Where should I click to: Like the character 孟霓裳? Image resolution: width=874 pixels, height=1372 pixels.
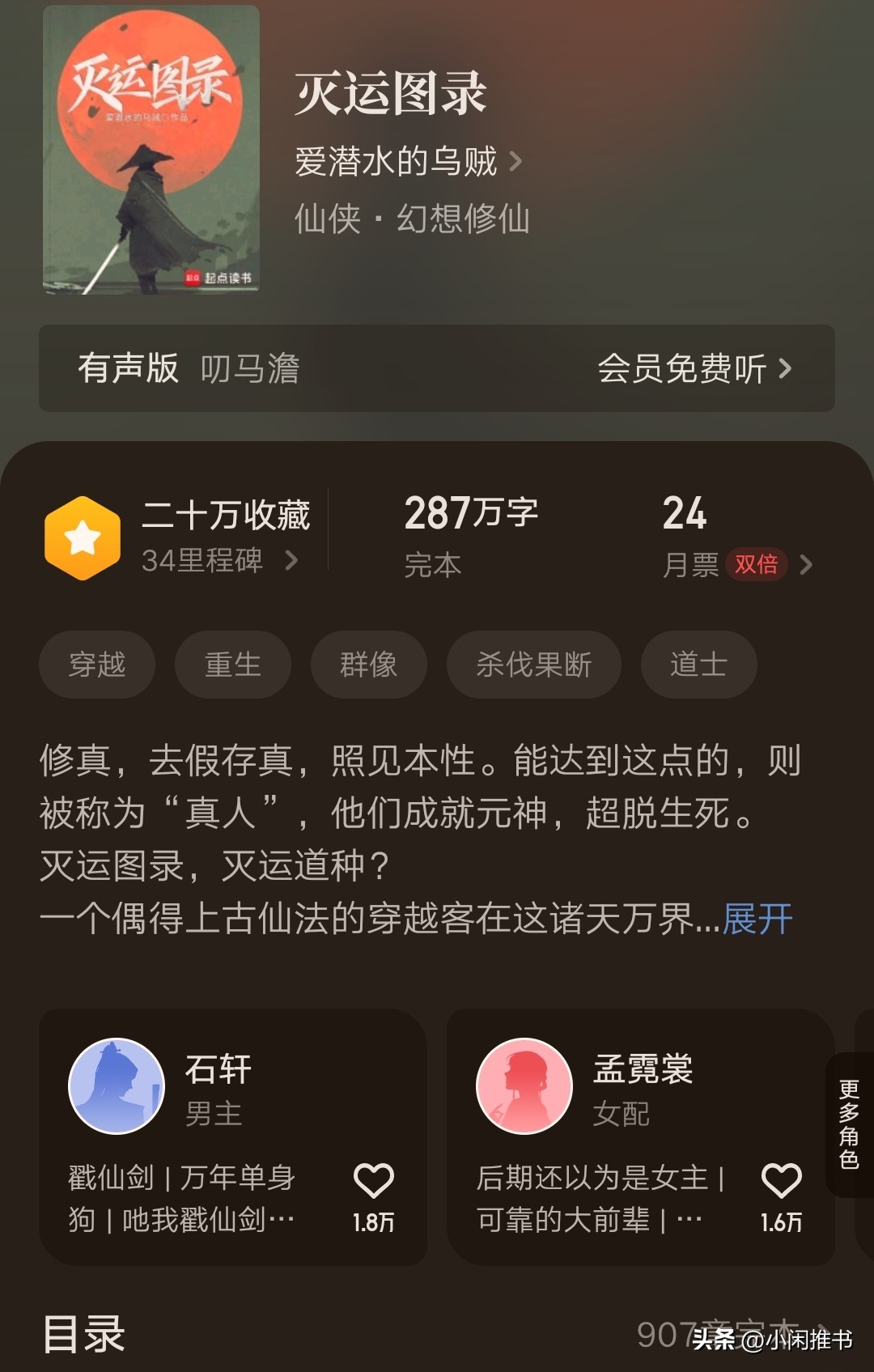coord(782,1182)
